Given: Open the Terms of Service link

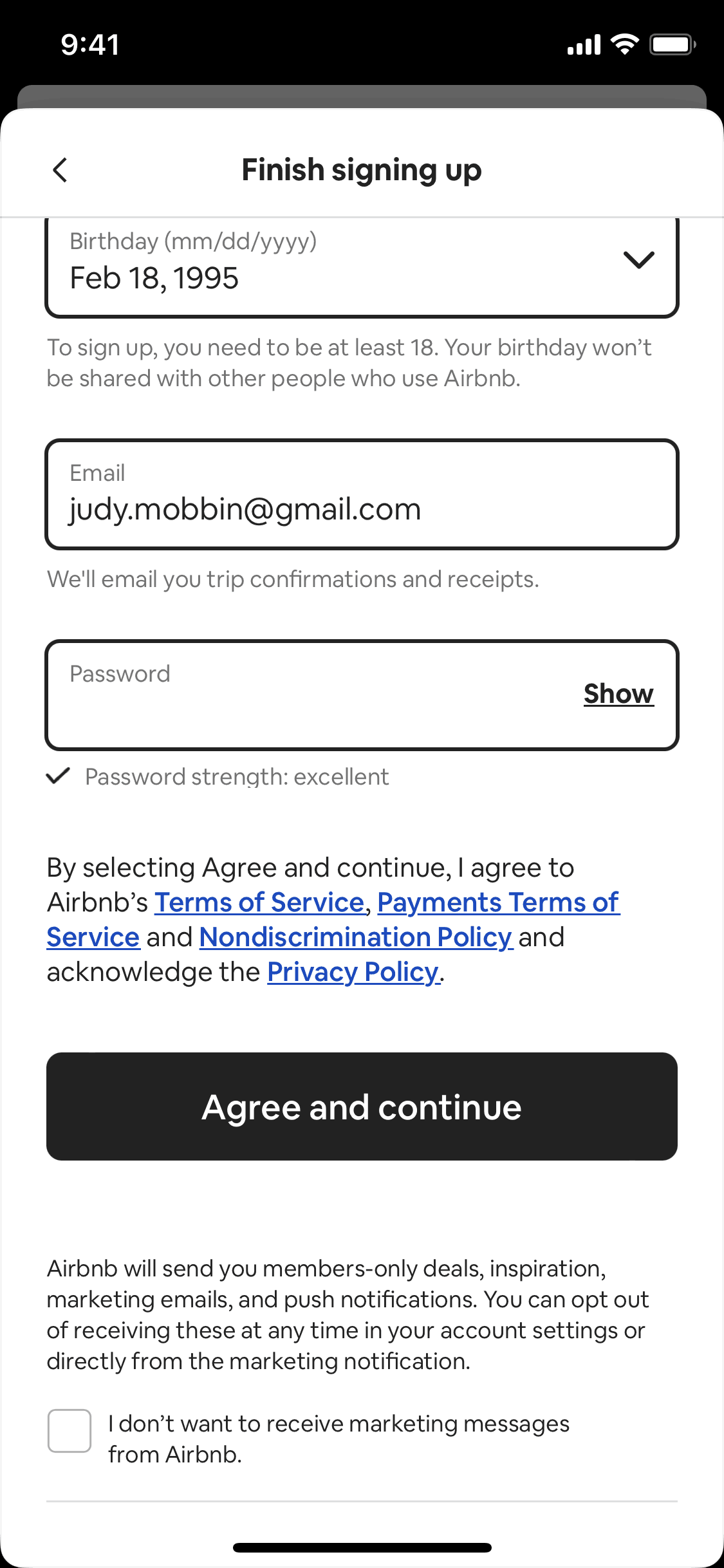Looking at the screenshot, I should coord(259,902).
